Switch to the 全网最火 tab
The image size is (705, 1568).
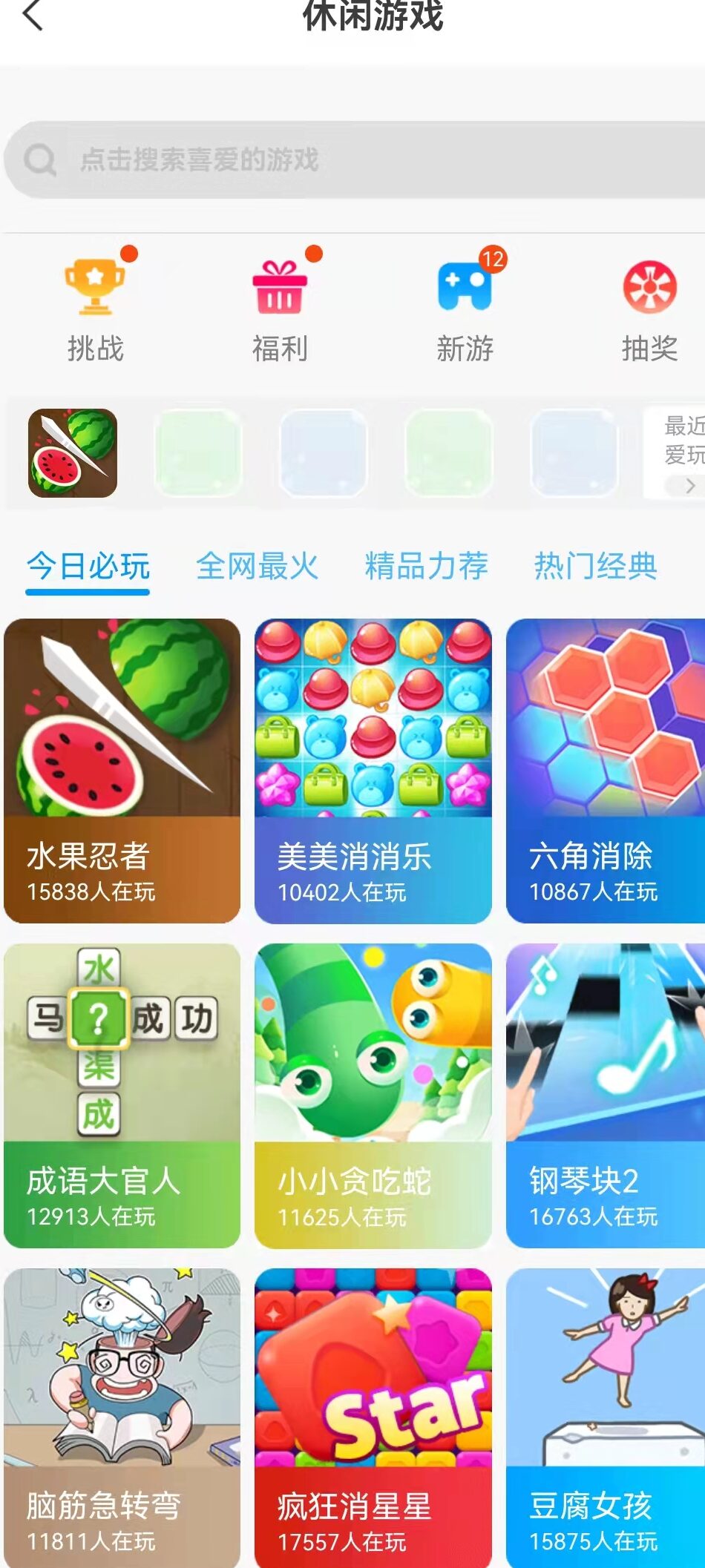pyautogui.click(x=257, y=567)
